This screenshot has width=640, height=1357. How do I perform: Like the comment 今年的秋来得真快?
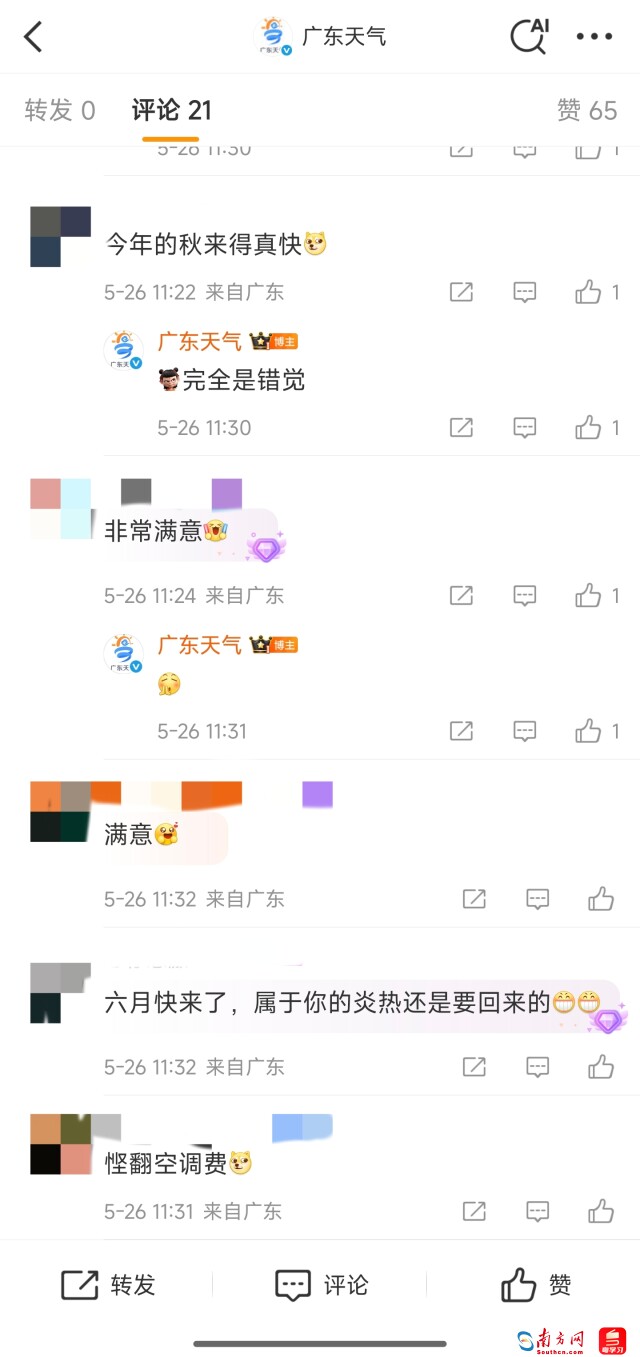tap(589, 292)
